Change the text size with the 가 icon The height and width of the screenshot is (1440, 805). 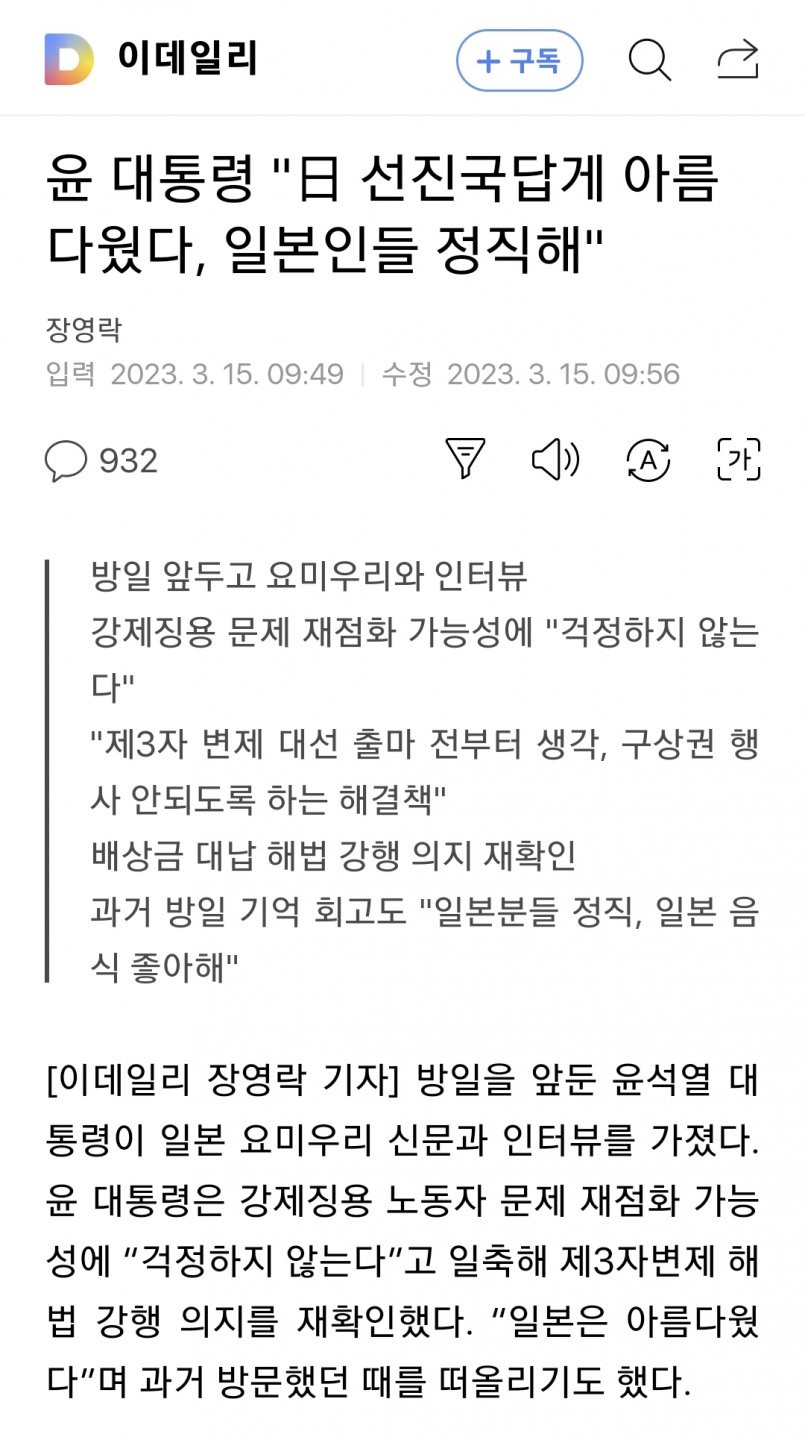tap(739, 460)
